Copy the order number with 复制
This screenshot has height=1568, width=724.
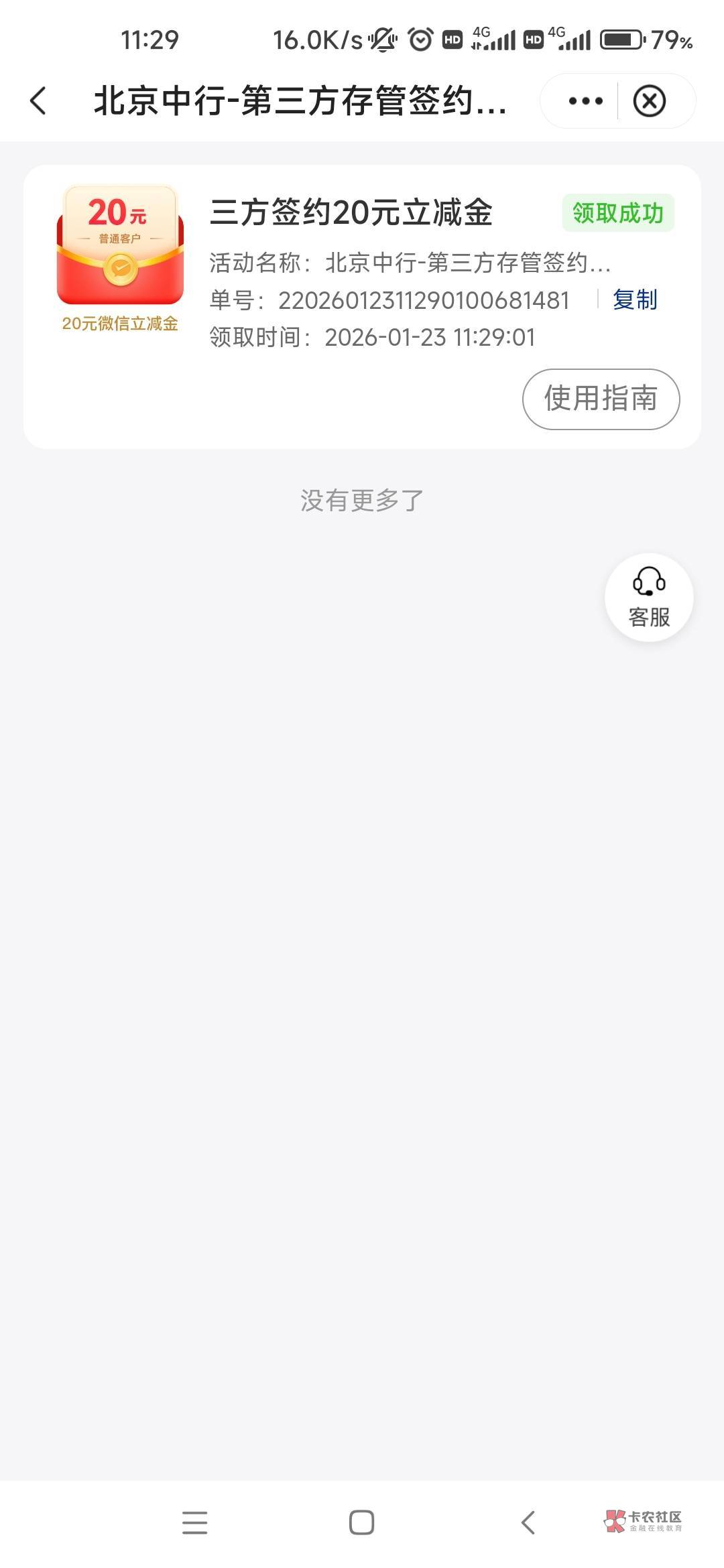point(634,300)
